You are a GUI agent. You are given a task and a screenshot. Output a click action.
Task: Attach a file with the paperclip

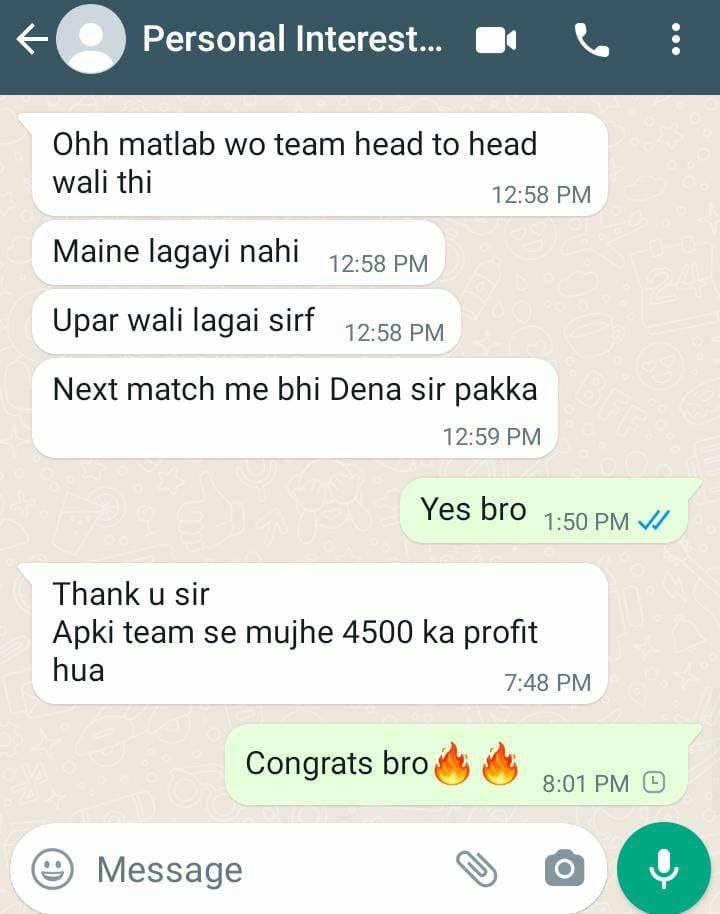pyautogui.click(x=477, y=868)
